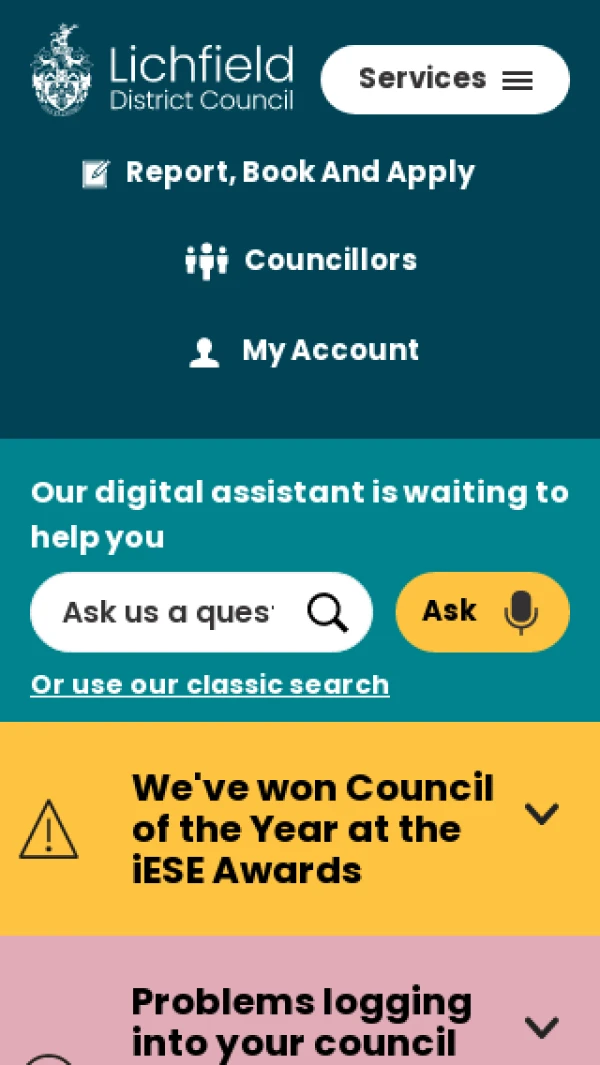The width and height of the screenshot is (600, 1065).
Task: Open the Councillors page
Action: click(x=301, y=260)
